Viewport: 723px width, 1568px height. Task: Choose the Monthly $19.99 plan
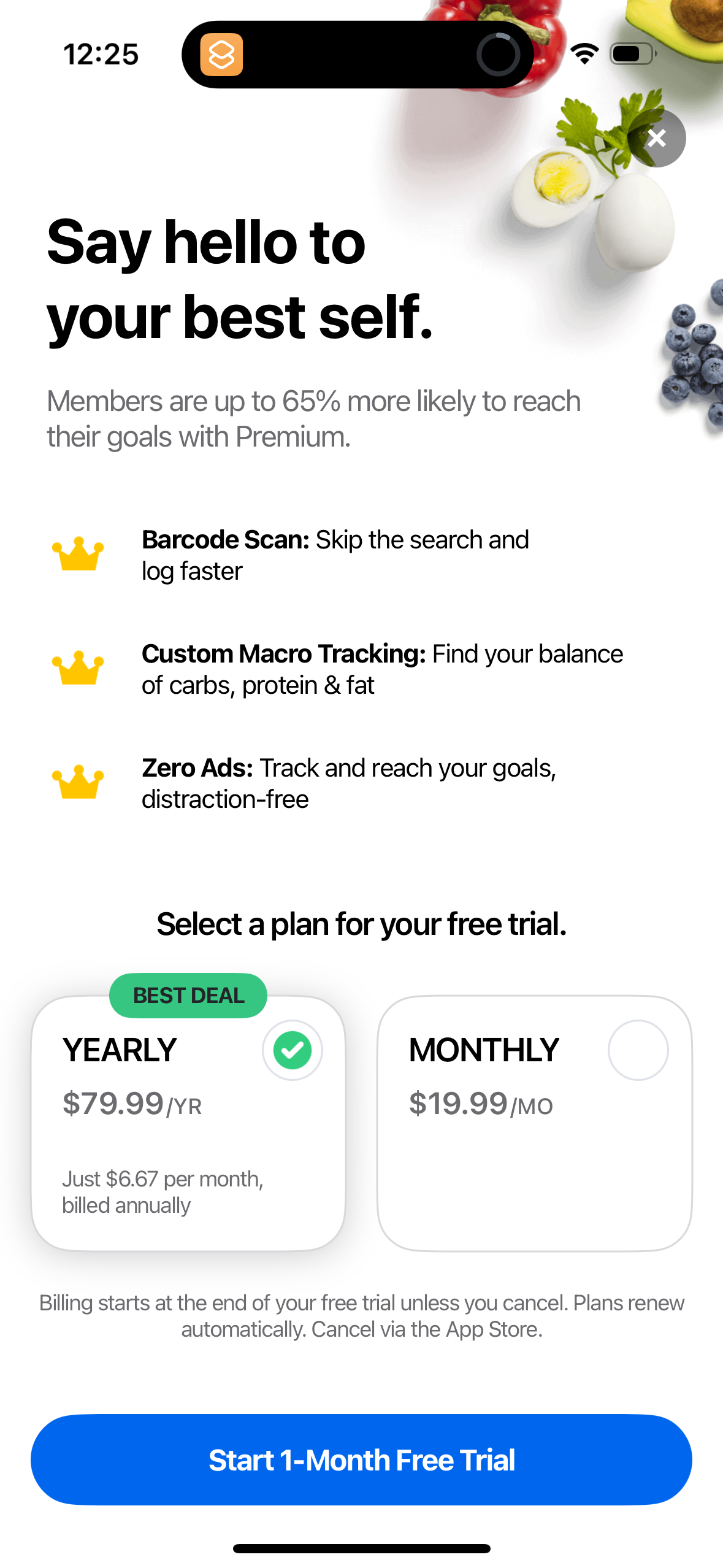tap(534, 1123)
